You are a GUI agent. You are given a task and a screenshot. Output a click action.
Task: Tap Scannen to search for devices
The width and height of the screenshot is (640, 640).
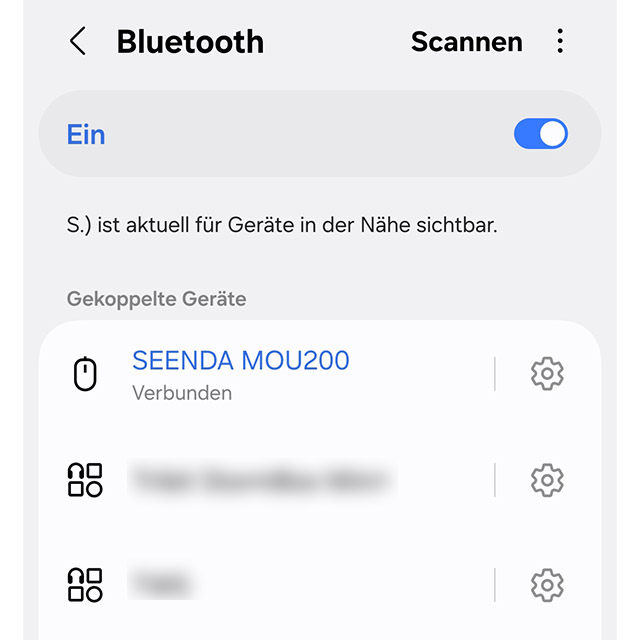click(x=466, y=42)
